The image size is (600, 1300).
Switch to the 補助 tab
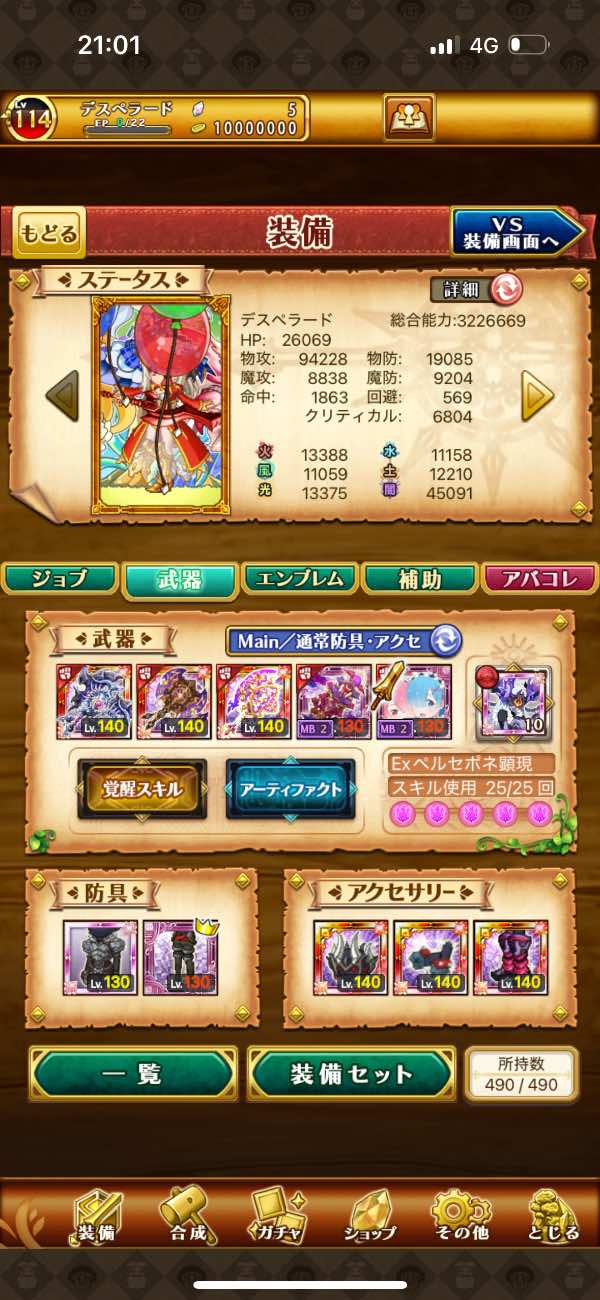click(x=418, y=578)
